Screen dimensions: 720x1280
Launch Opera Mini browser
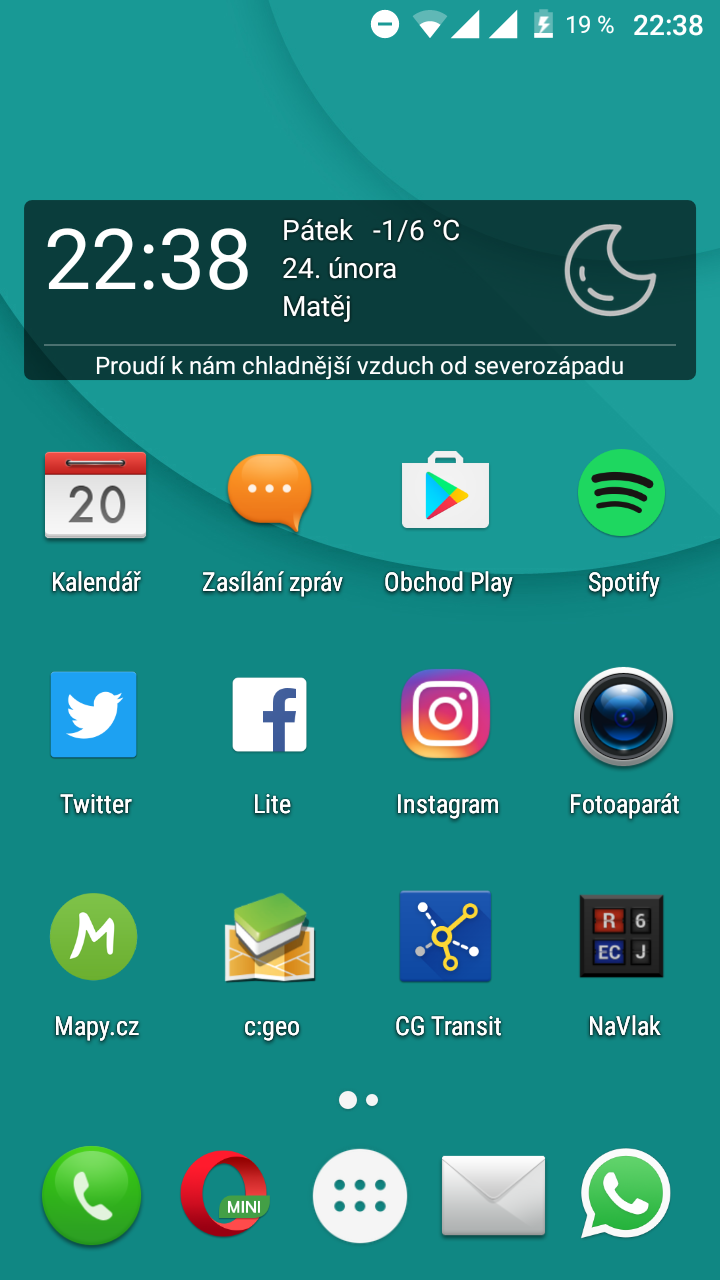(x=225, y=1195)
